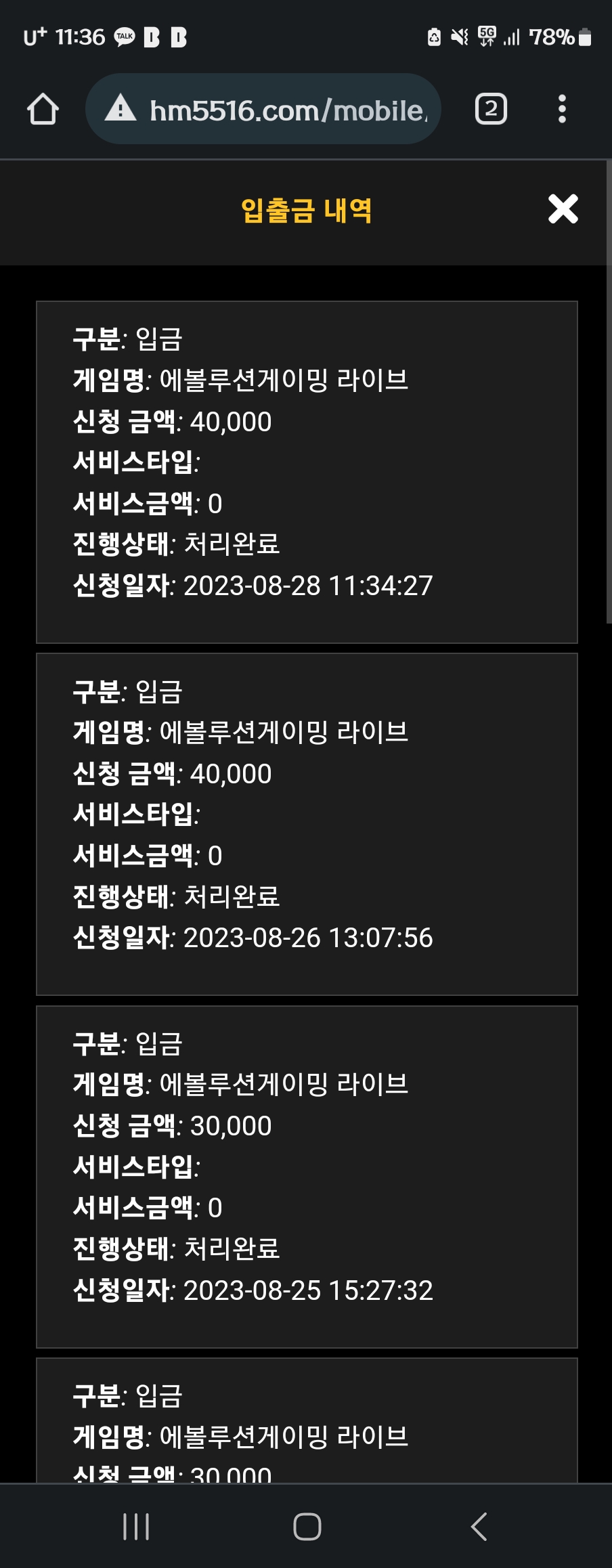Go back with the system back button
Image resolution: width=612 pixels, height=1568 pixels.
[478, 1527]
